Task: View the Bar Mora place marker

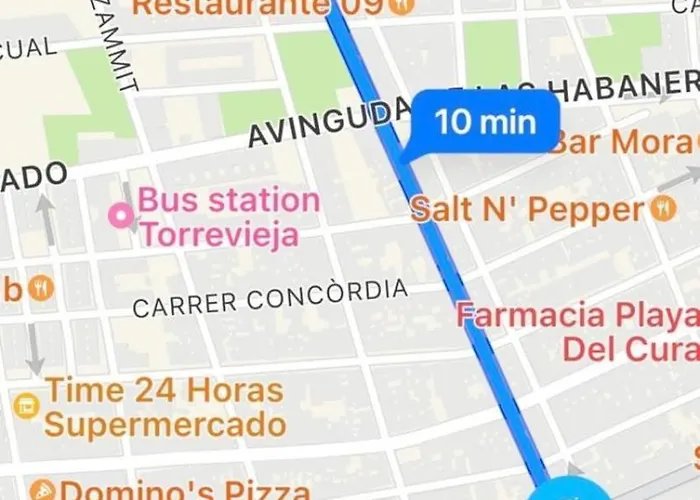Action: click(622, 143)
